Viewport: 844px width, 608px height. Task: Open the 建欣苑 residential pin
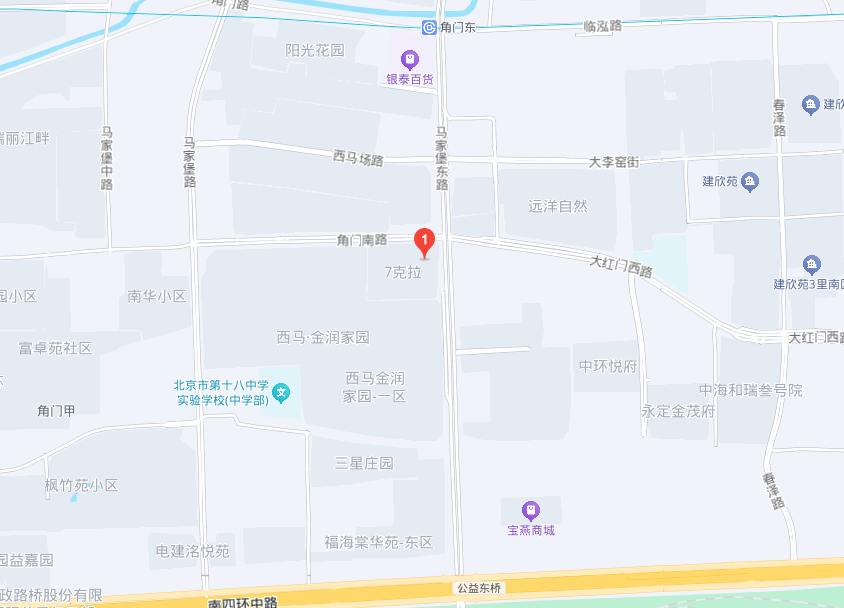751,181
